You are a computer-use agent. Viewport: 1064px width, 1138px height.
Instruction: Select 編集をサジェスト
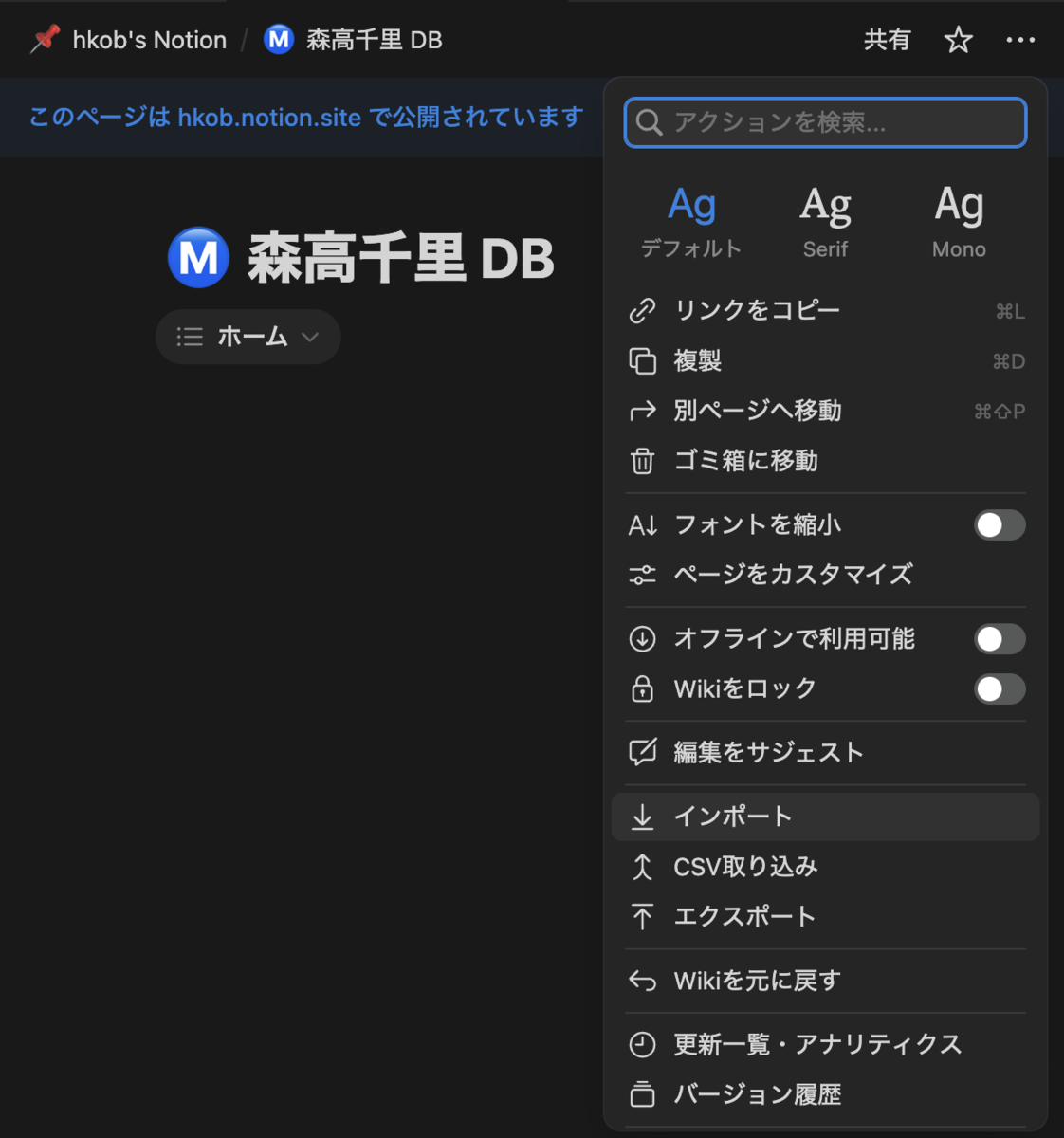click(x=768, y=753)
